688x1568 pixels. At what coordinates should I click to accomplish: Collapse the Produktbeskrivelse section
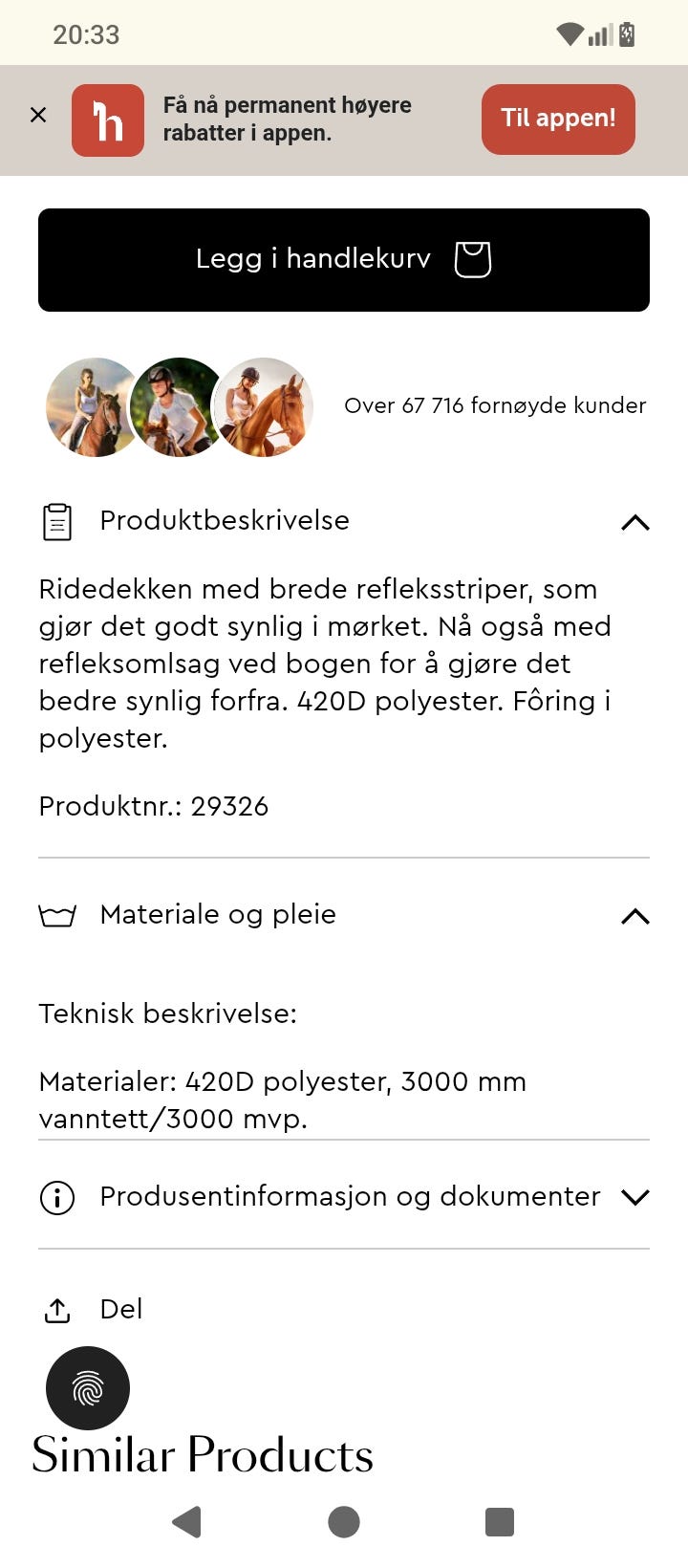tap(634, 522)
